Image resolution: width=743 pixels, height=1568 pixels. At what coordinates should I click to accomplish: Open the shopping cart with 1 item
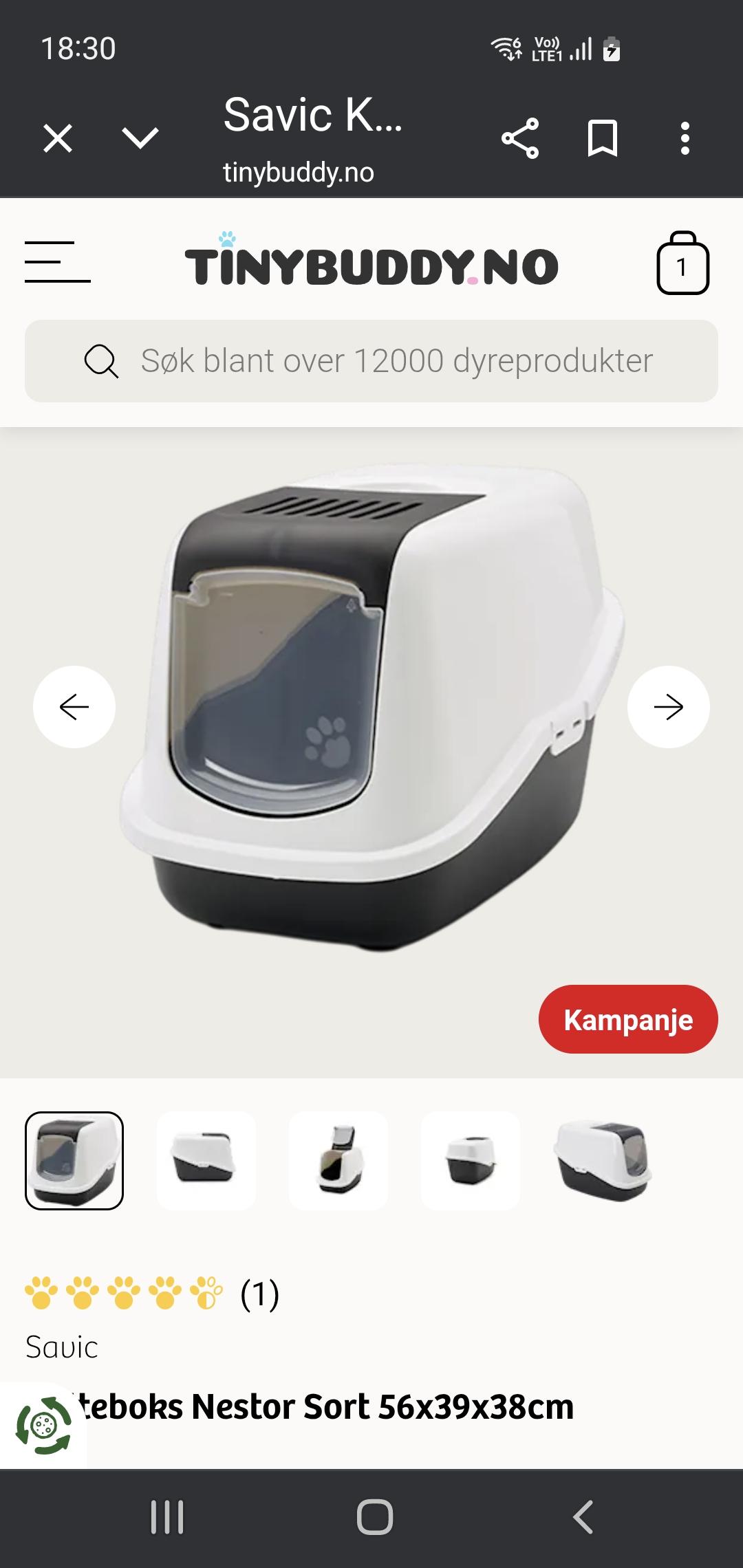click(x=682, y=265)
